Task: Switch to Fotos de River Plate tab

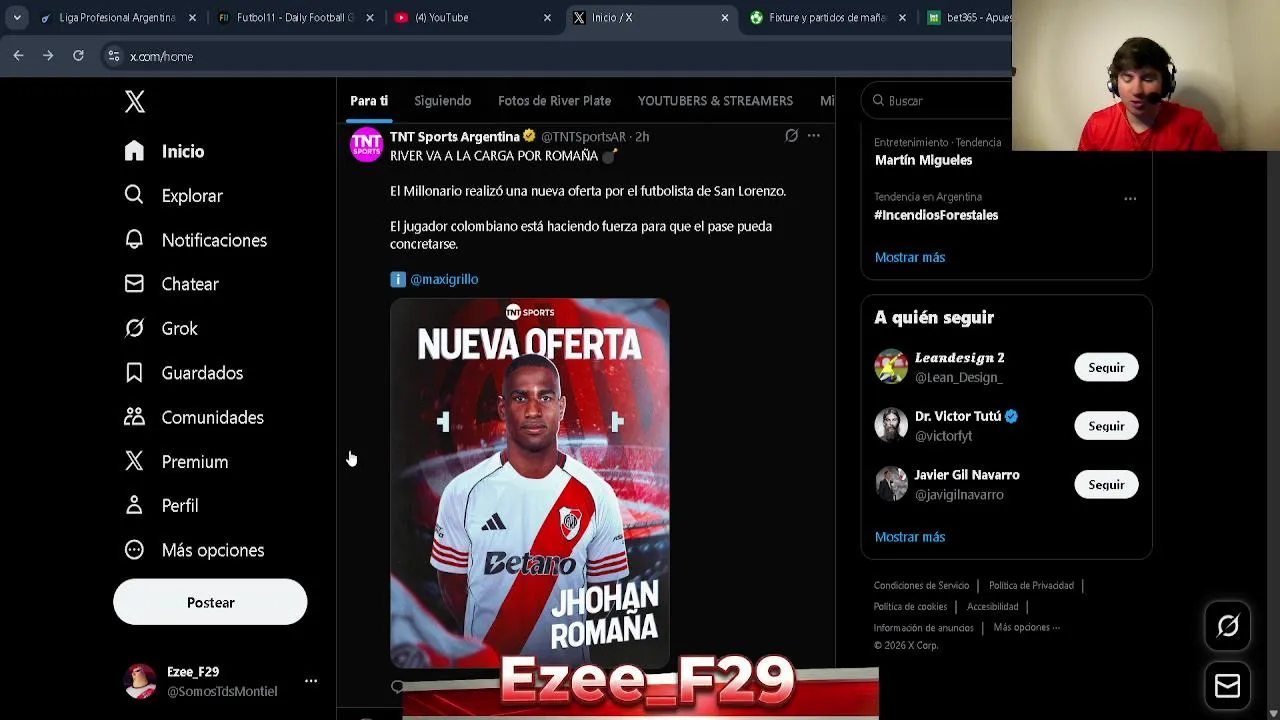Action: 554,101
